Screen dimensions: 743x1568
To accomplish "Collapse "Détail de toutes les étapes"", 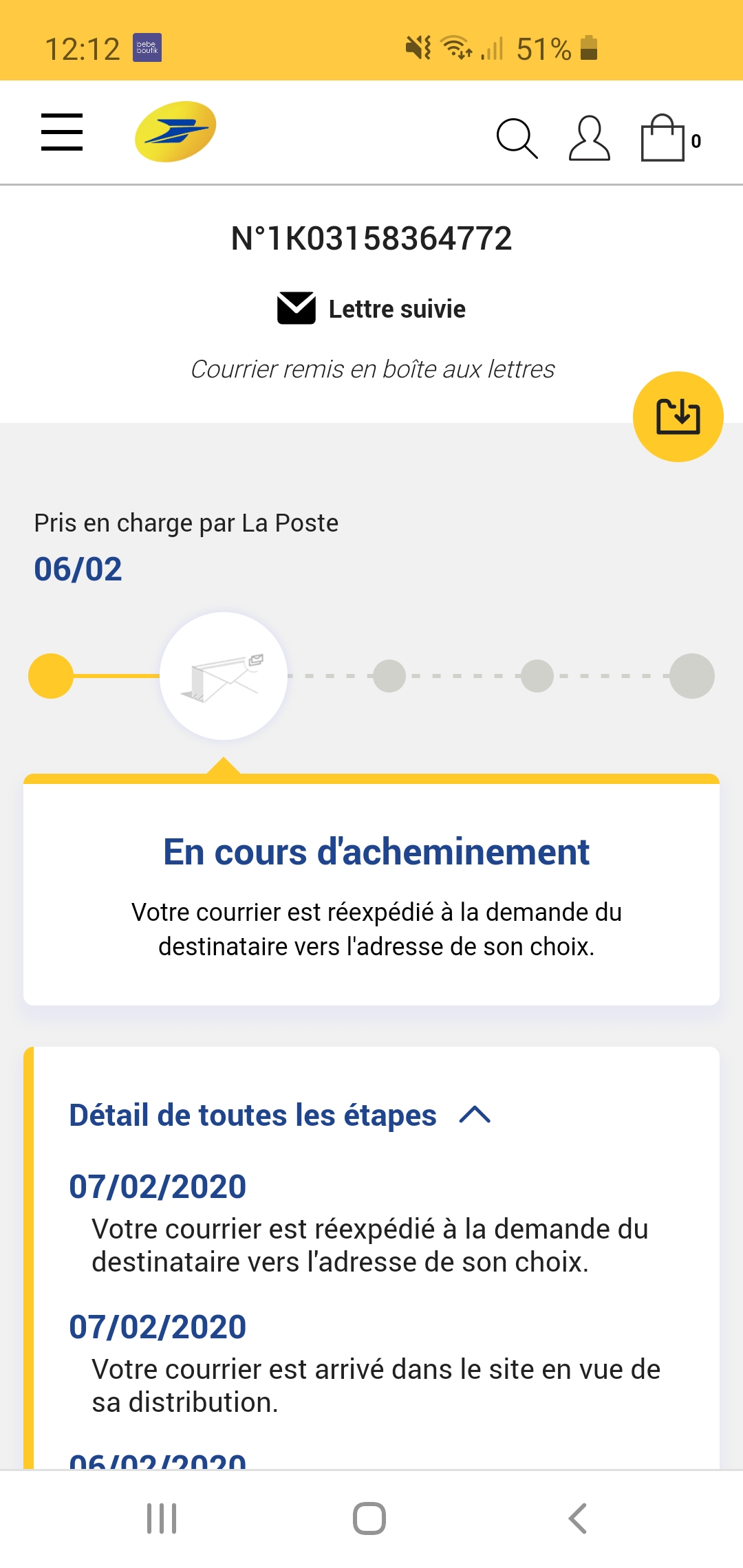I will (x=475, y=1115).
